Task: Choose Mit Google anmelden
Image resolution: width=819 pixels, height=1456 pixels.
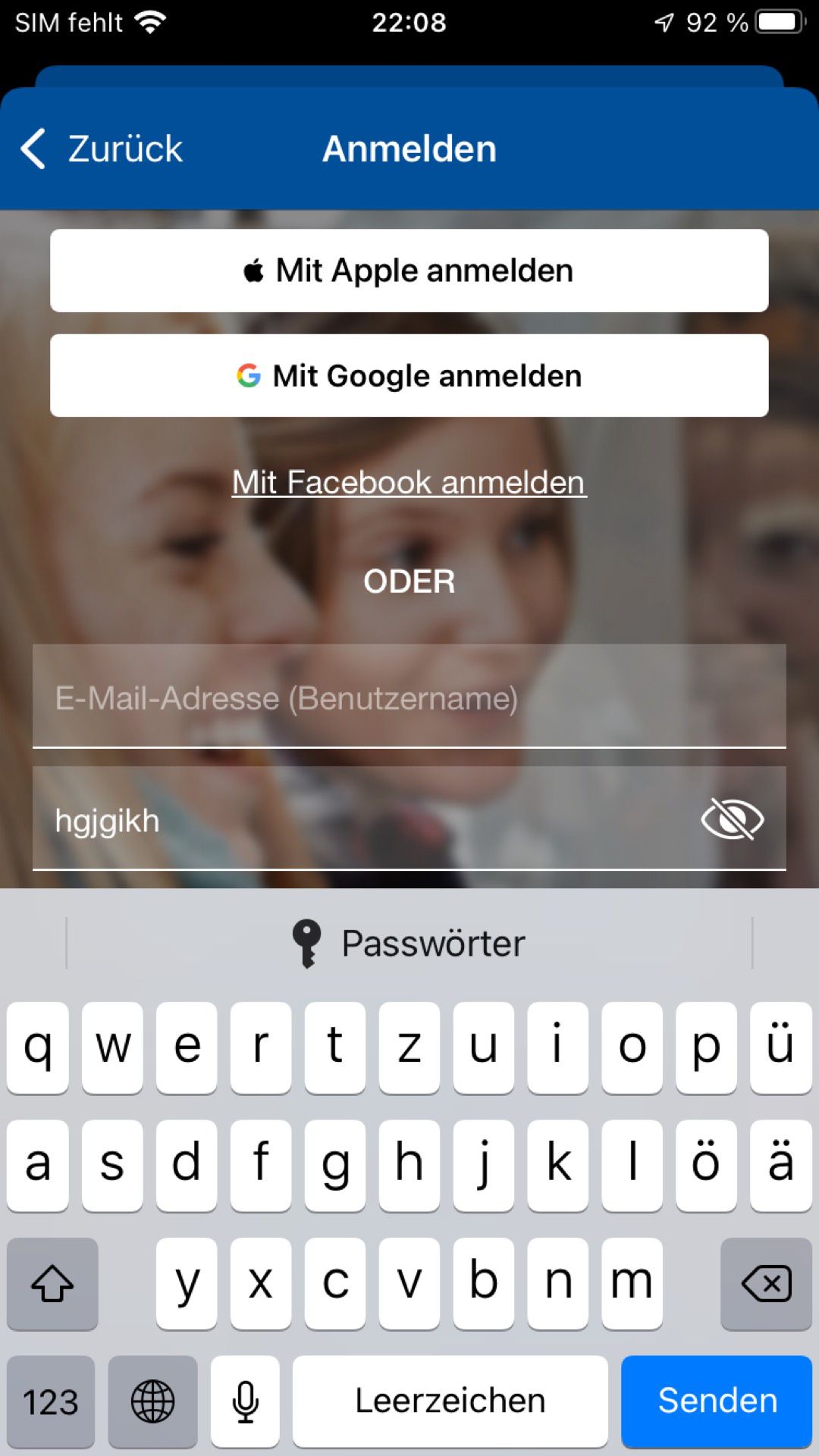Action: (x=409, y=376)
